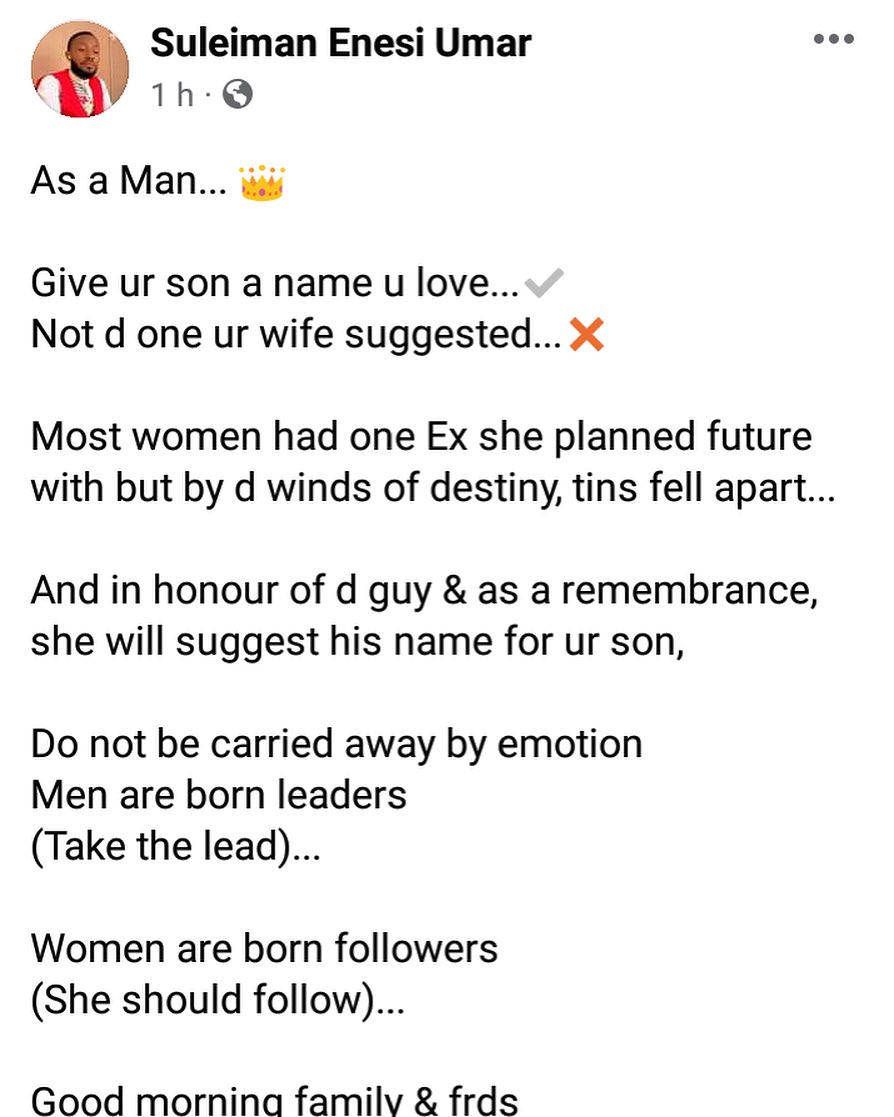
Task: Open the post's three-dot overflow menu
Action: pos(833,40)
